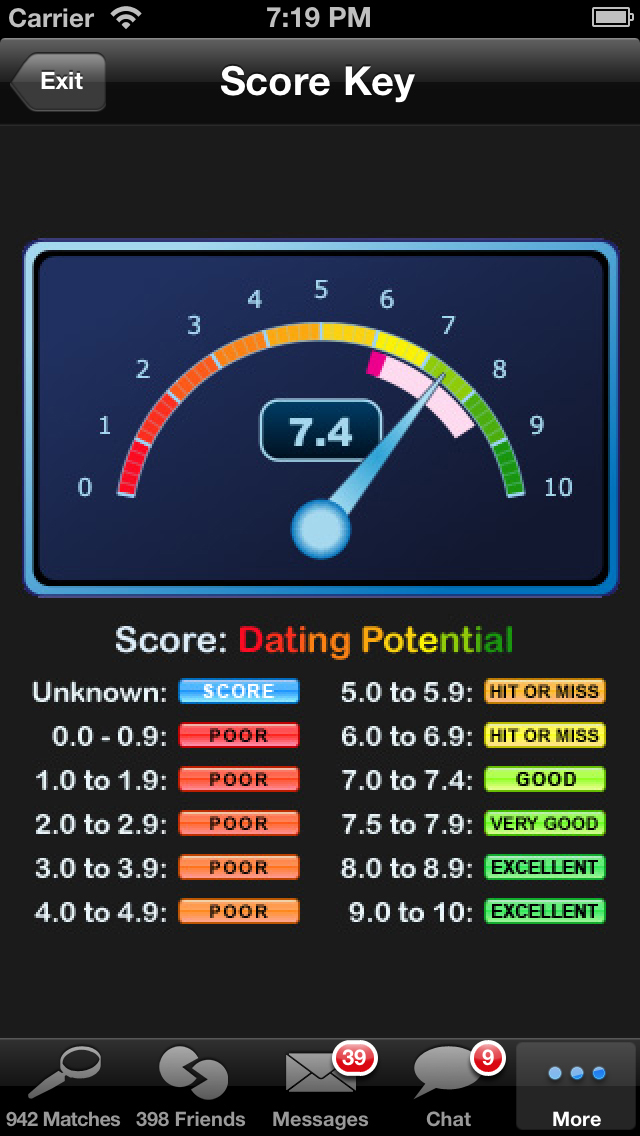Select the More tab
Screen dimensions: 640x1136
pos(576,1088)
